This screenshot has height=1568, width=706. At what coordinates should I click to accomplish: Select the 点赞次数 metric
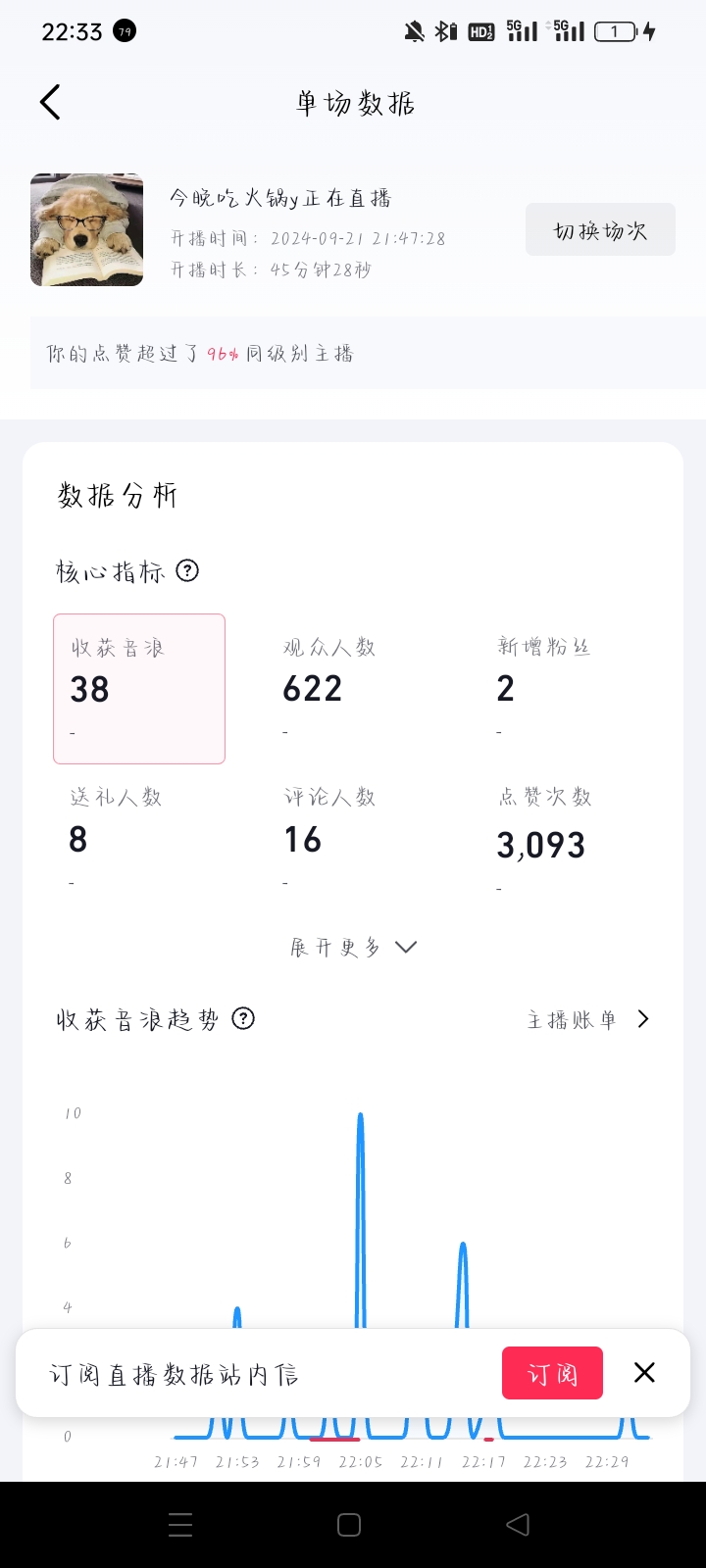[x=544, y=840]
